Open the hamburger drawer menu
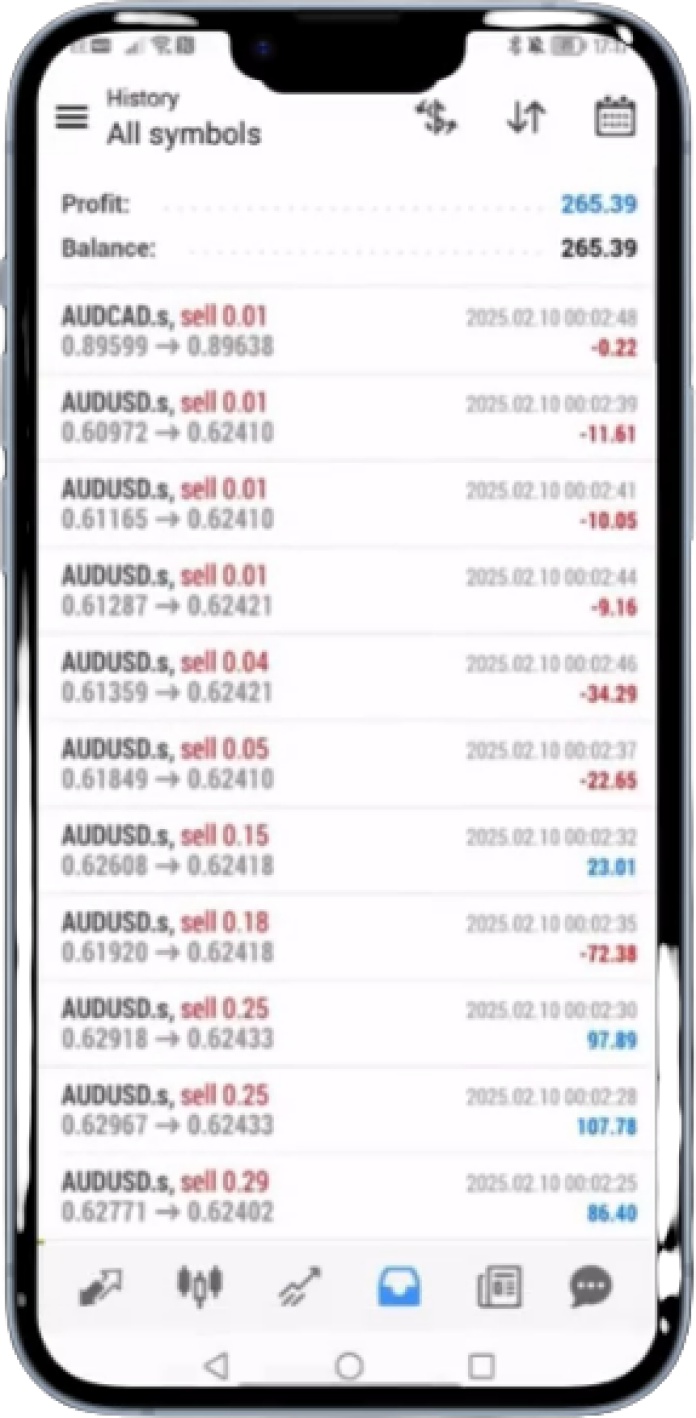The image size is (696, 1418). [72, 117]
